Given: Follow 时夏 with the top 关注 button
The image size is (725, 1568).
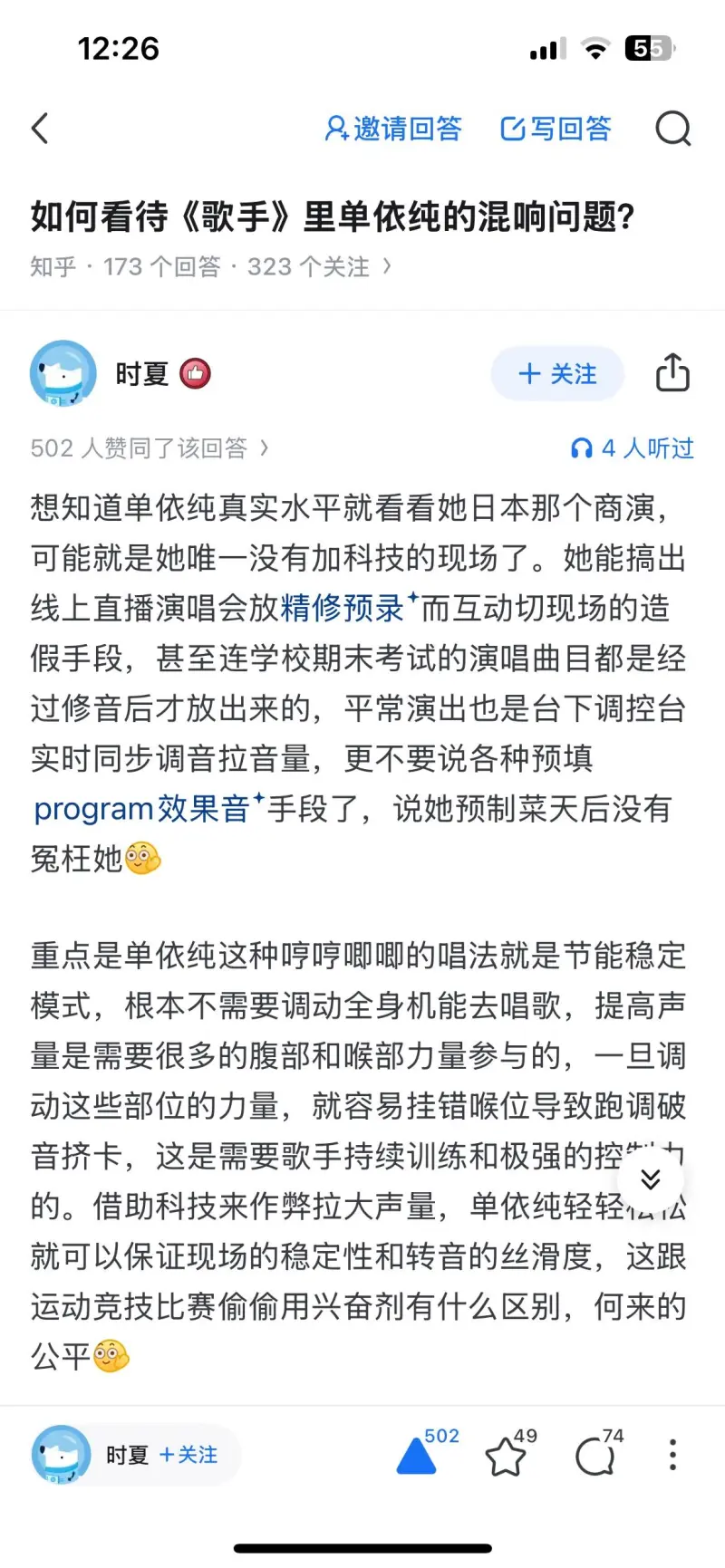Looking at the screenshot, I should (x=557, y=373).
